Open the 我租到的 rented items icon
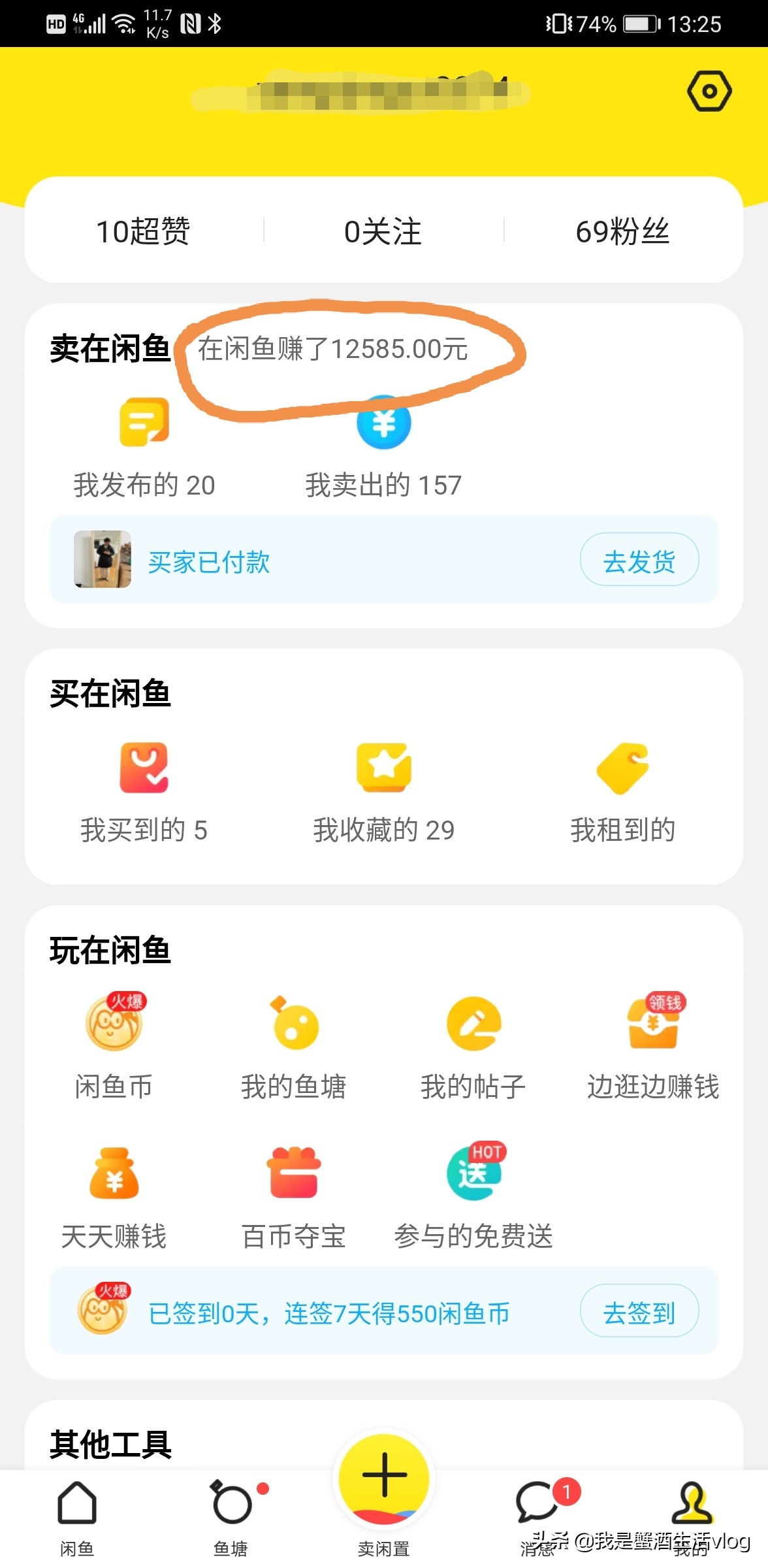The image size is (768, 1568). 622,771
